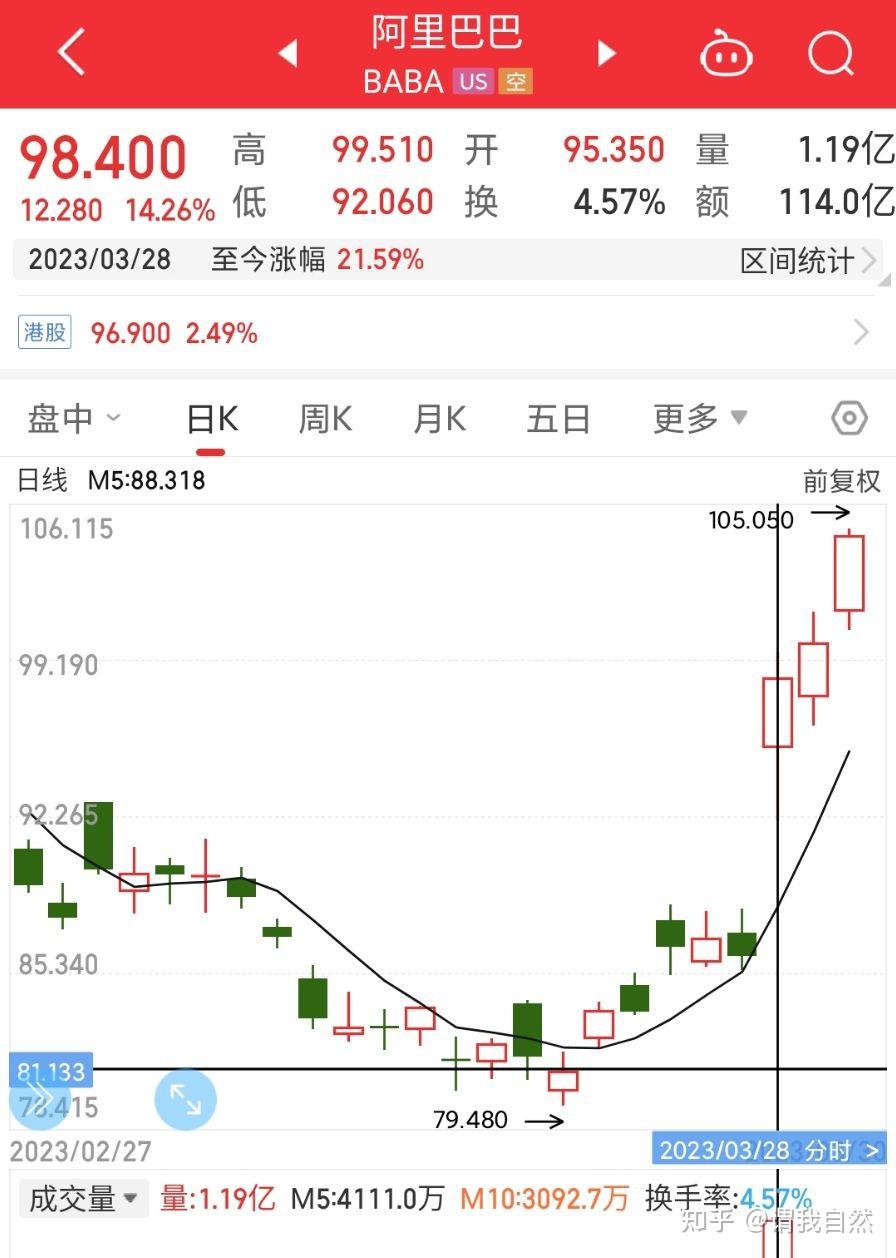Tap the right arrow to view next stock
The height and width of the screenshot is (1258, 896).
click(x=606, y=53)
